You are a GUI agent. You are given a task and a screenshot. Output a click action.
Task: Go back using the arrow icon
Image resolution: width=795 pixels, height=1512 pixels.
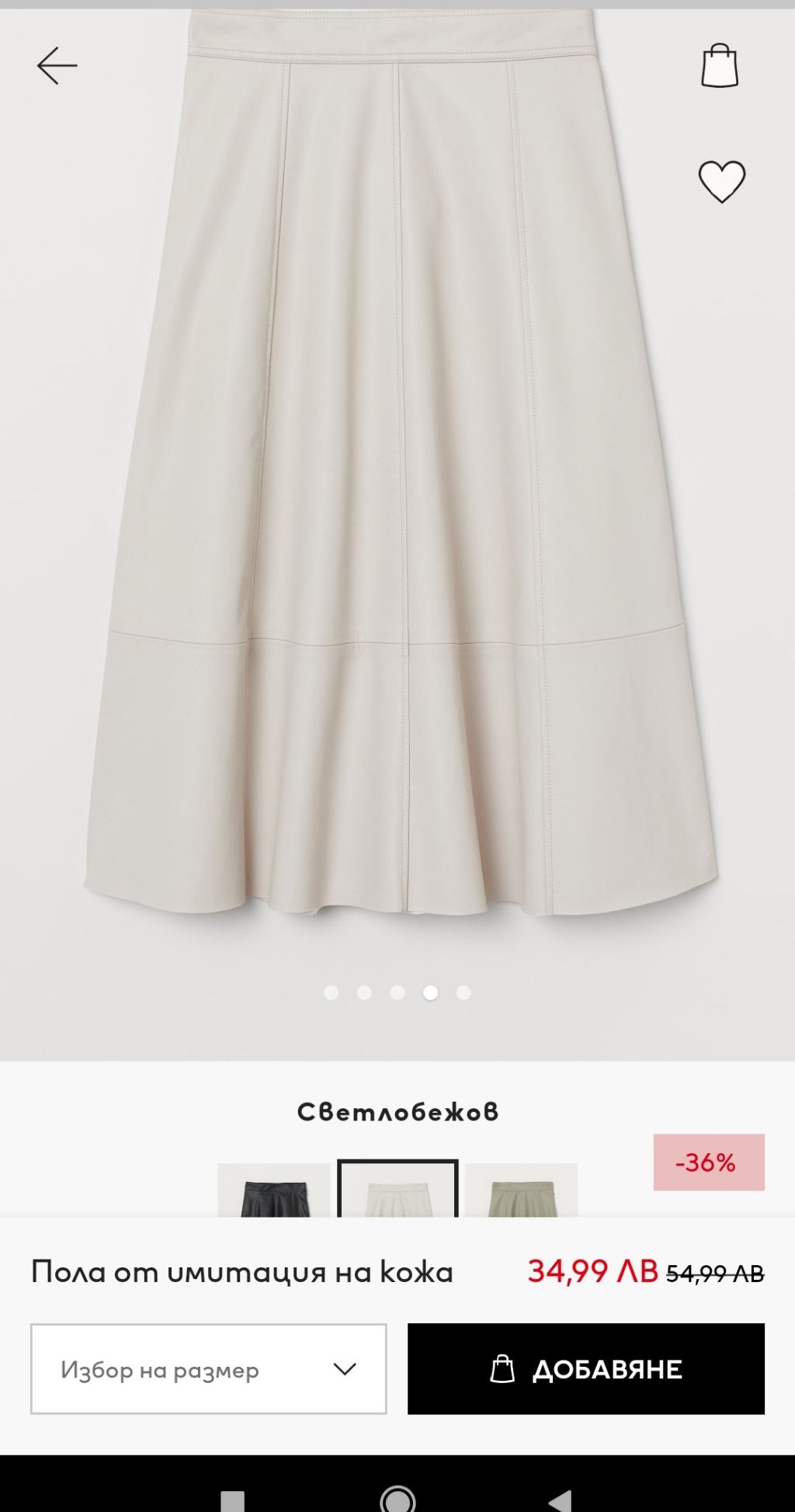coord(57,65)
